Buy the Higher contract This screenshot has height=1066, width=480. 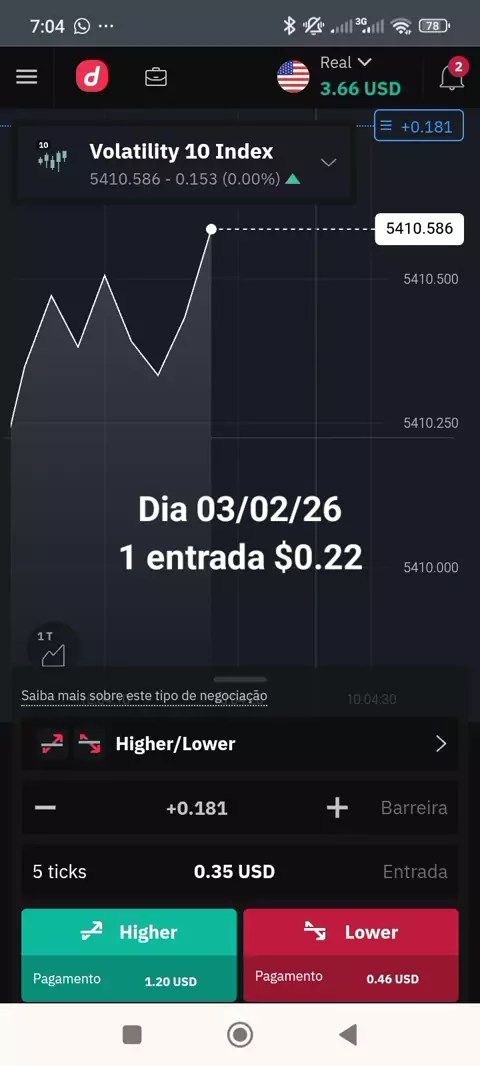(129, 955)
